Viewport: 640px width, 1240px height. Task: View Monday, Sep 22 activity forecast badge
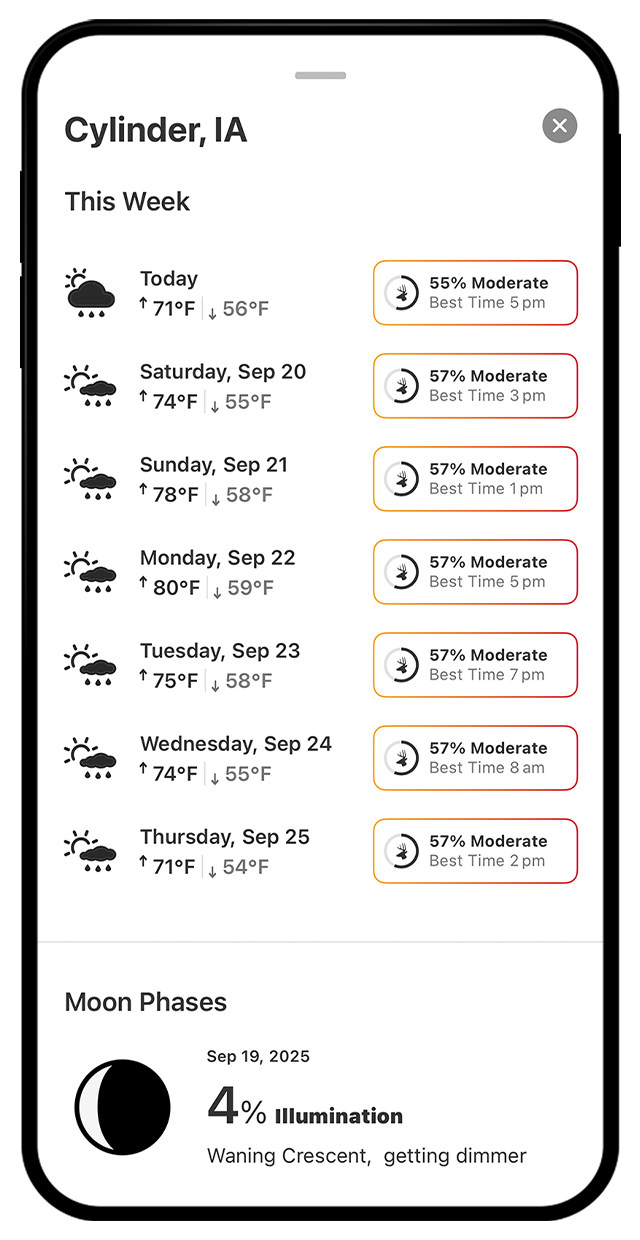pyautogui.click(x=475, y=572)
